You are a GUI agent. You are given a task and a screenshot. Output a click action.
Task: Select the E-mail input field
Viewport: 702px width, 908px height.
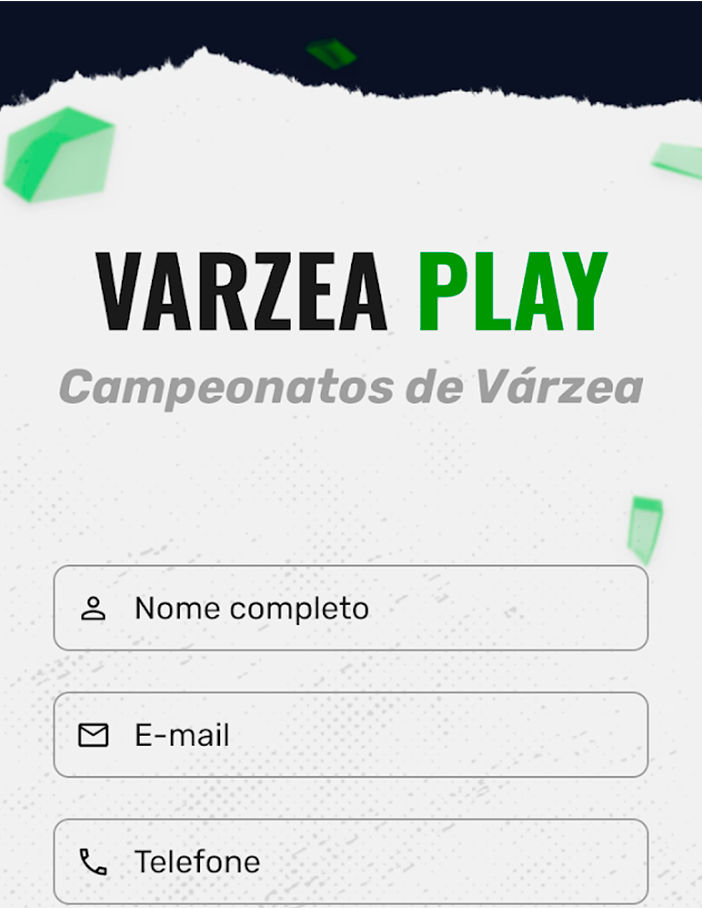coord(350,735)
